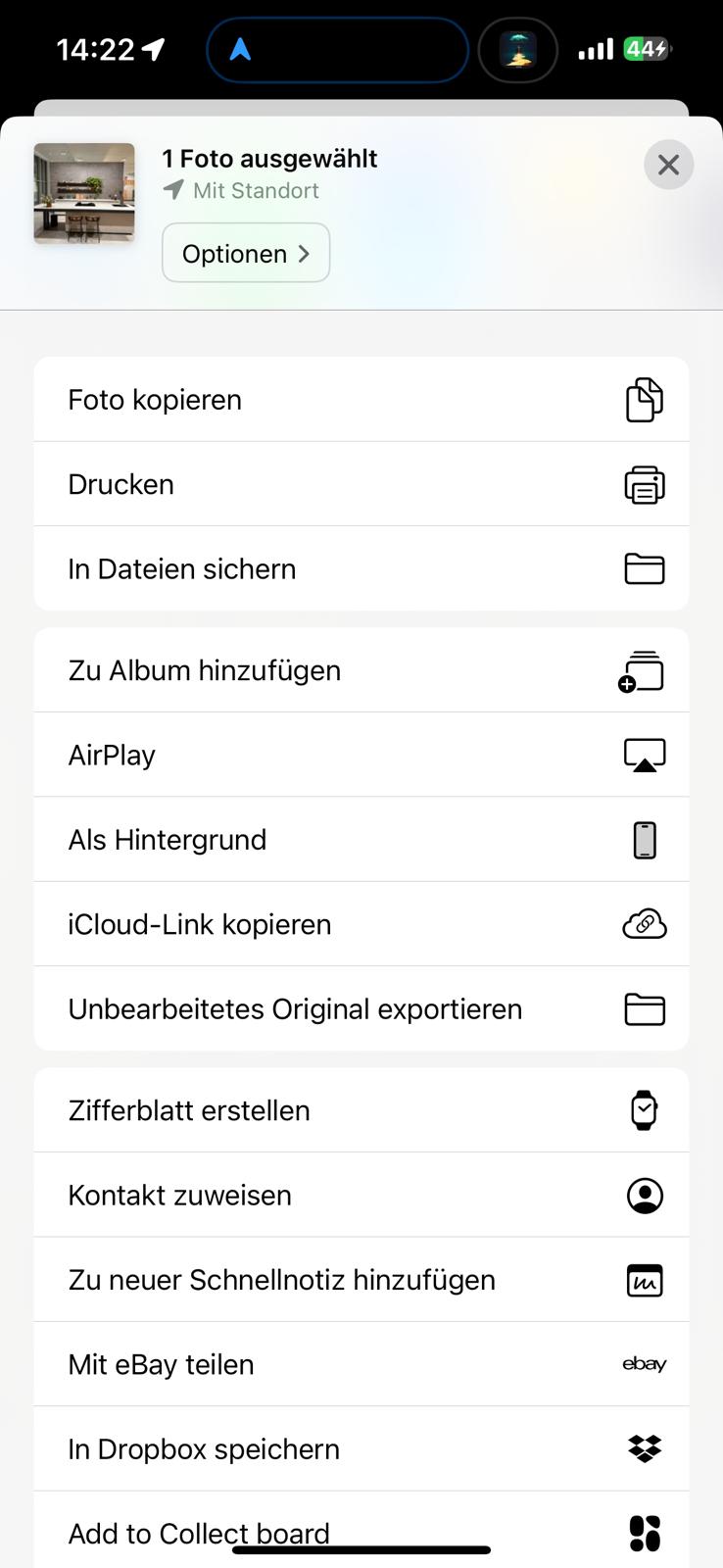Screen dimensions: 723x1568
Task: Select Foto kopieren
Action: click(361, 400)
